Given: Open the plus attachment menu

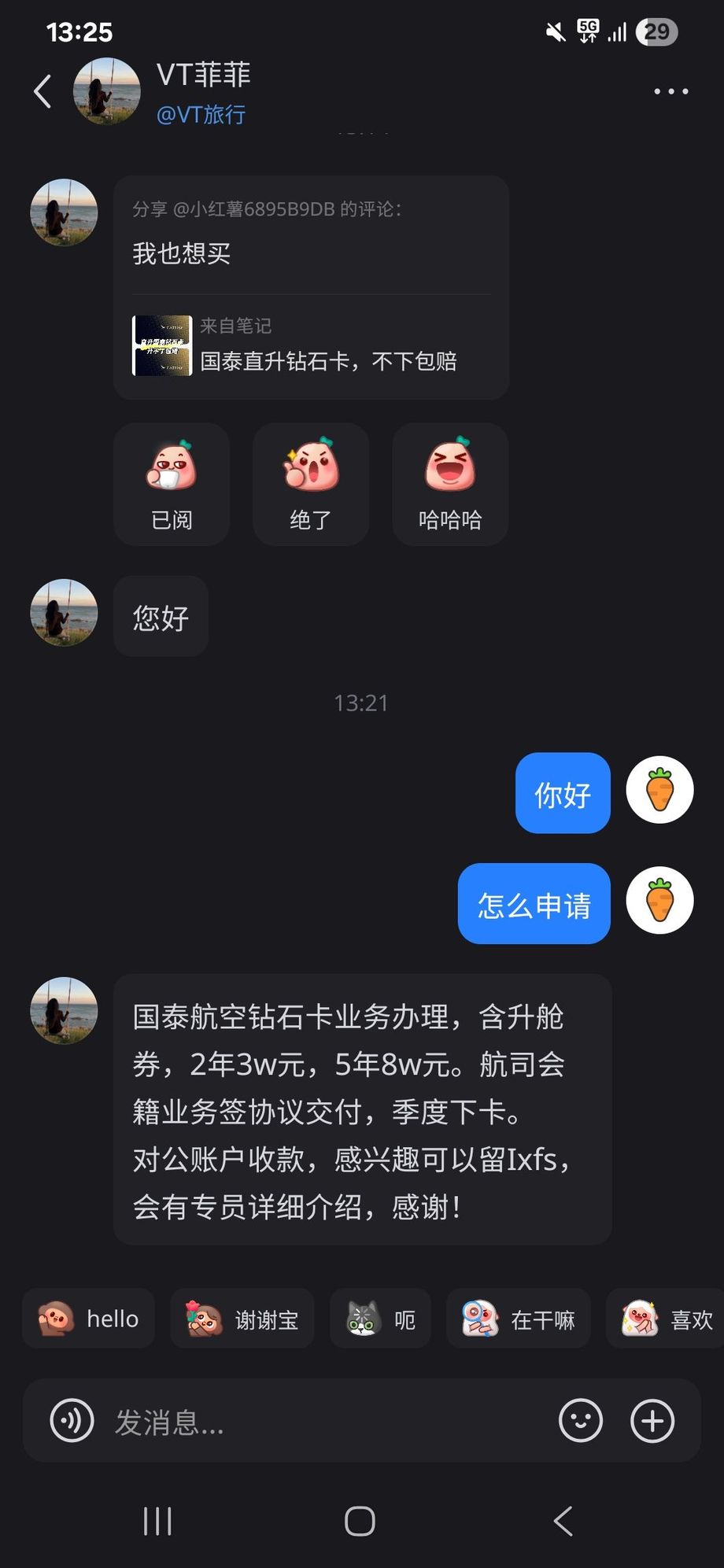Looking at the screenshot, I should [x=652, y=1421].
